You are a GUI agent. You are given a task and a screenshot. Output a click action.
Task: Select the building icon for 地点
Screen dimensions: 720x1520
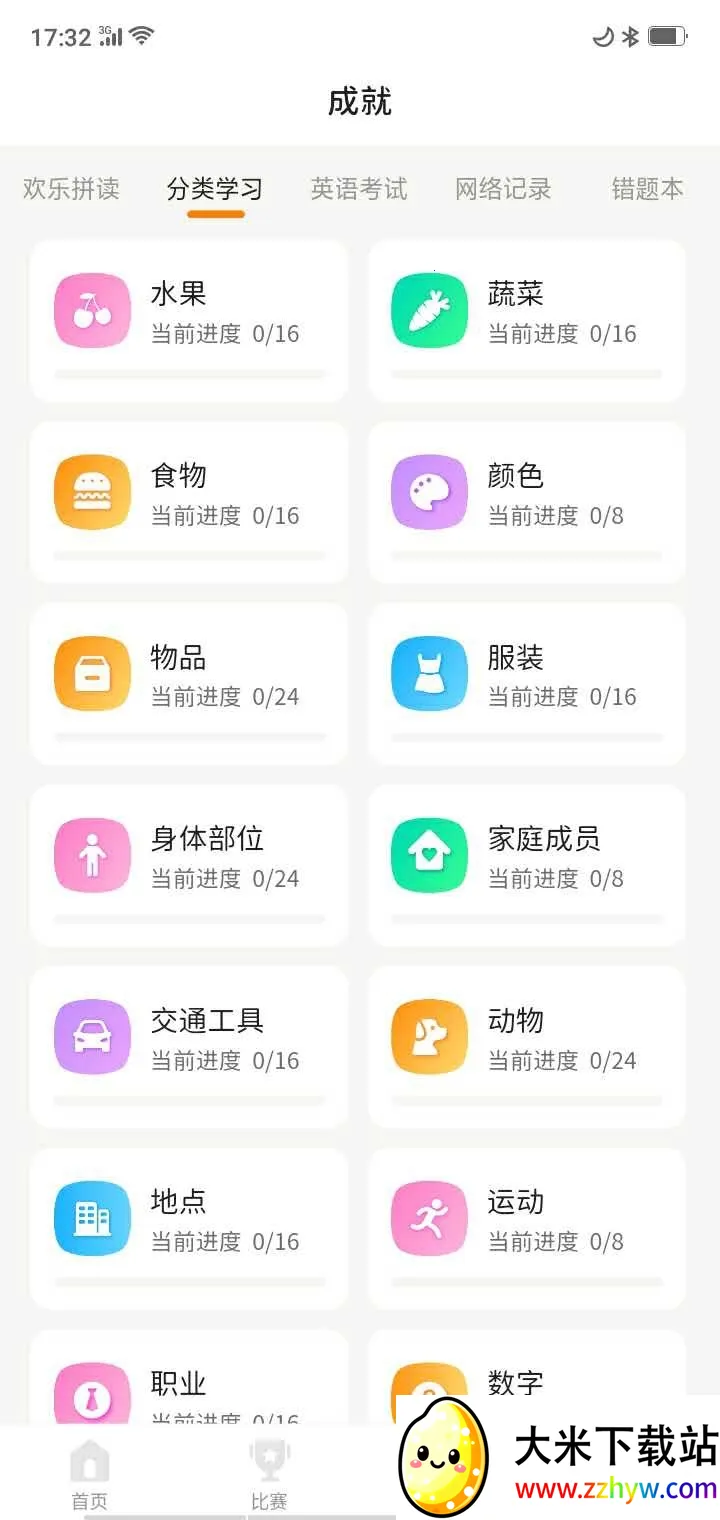click(92, 1218)
